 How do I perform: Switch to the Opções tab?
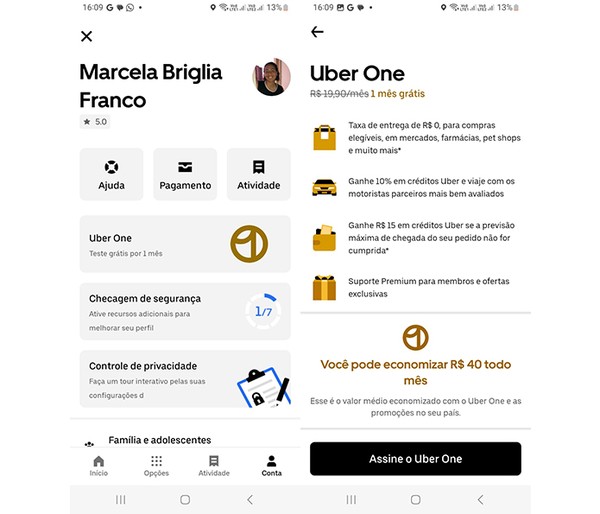coord(156,466)
